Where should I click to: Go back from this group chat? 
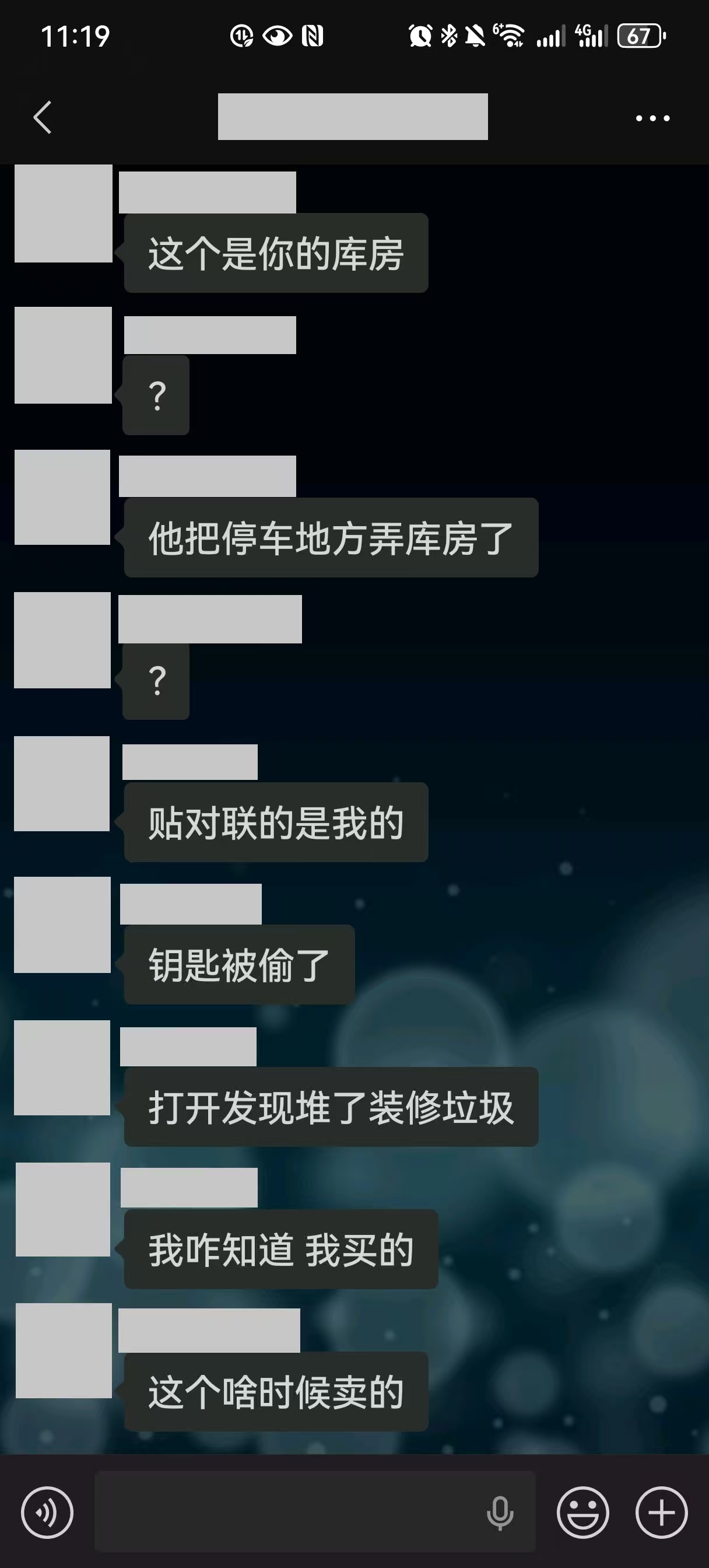pos(42,117)
